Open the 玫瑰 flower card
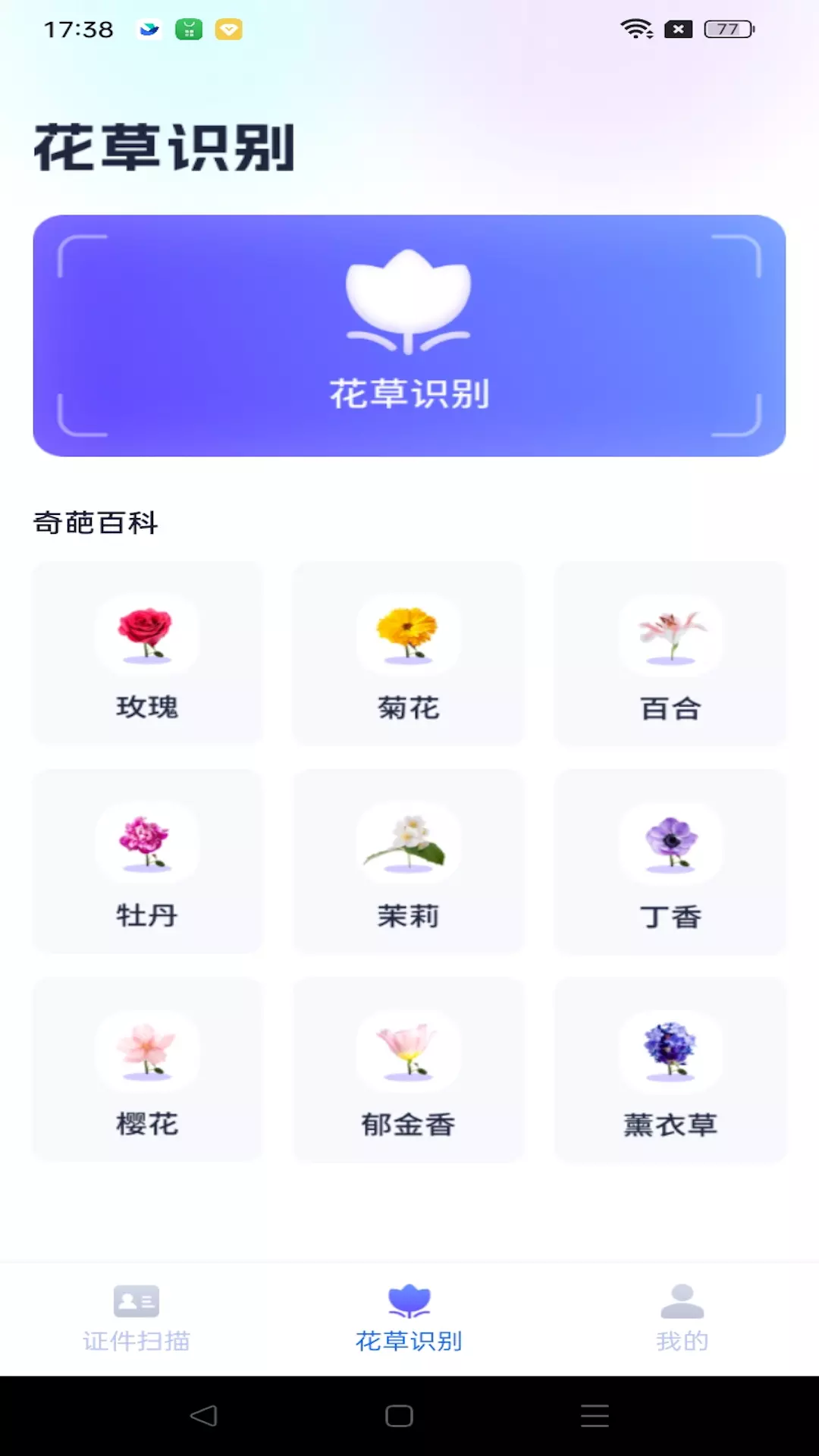819x1456 pixels. 147,653
